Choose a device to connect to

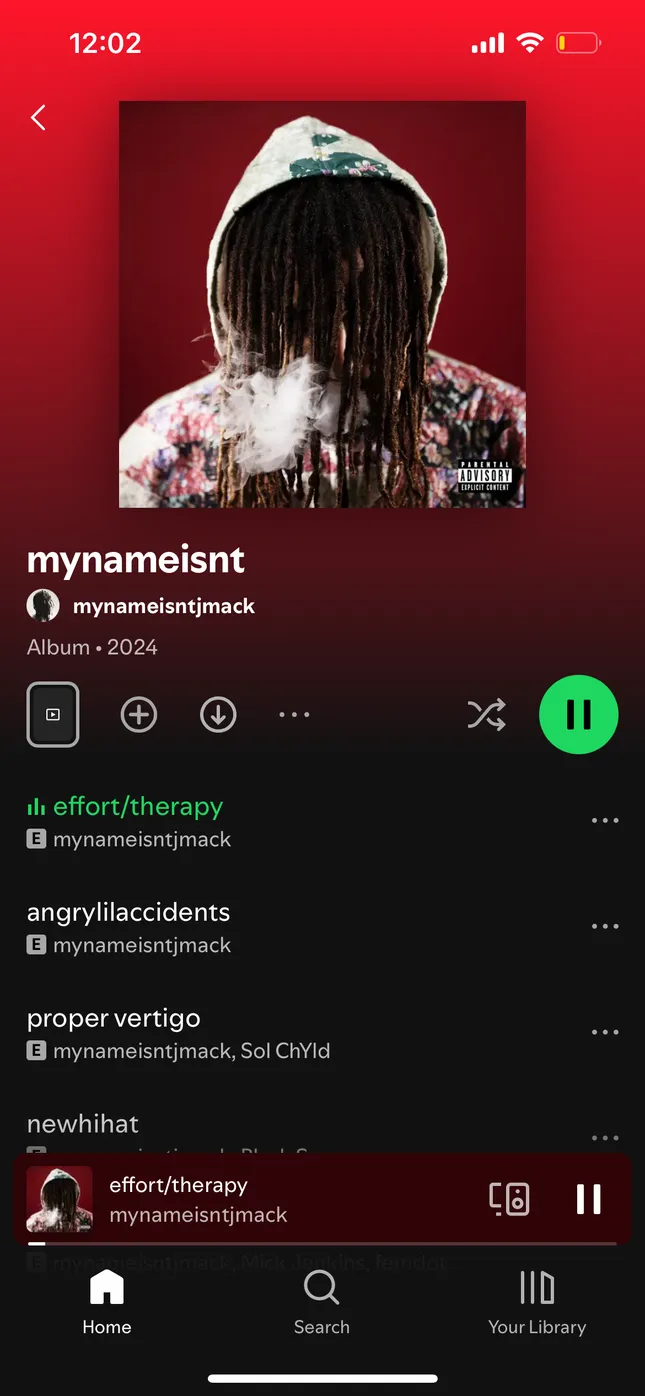[509, 1199]
